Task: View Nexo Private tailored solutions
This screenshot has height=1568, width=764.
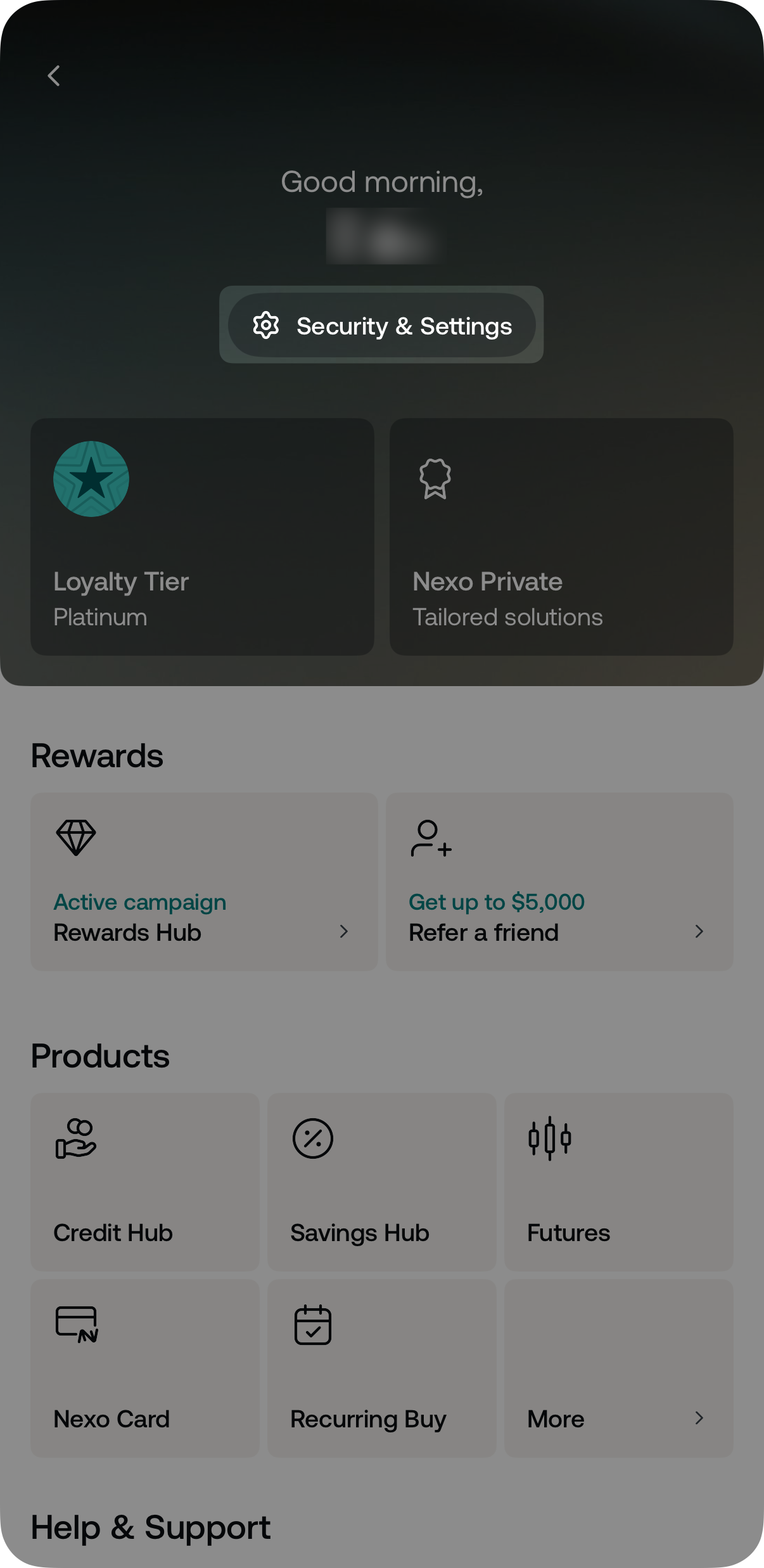Action: tap(561, 535)
